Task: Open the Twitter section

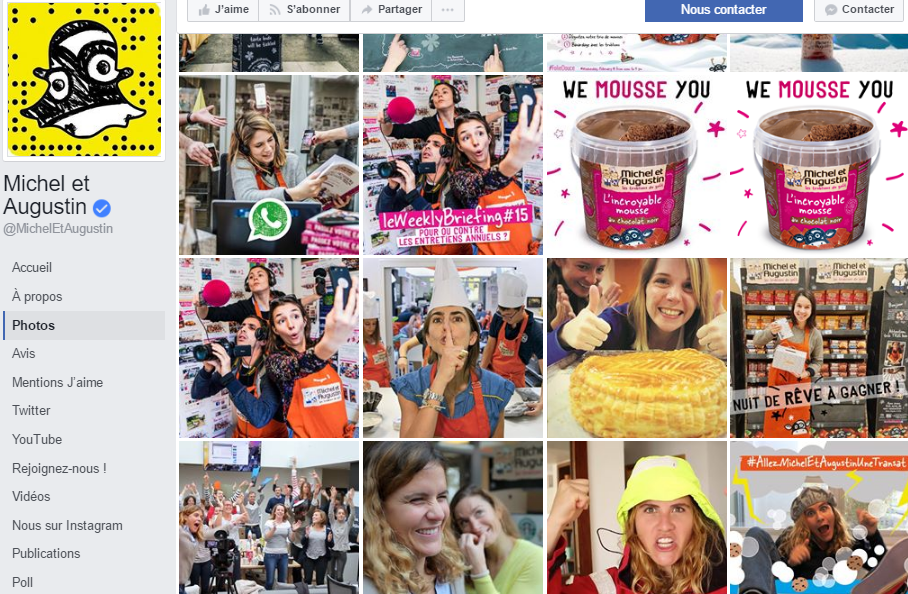Action: tap(31, 411)
